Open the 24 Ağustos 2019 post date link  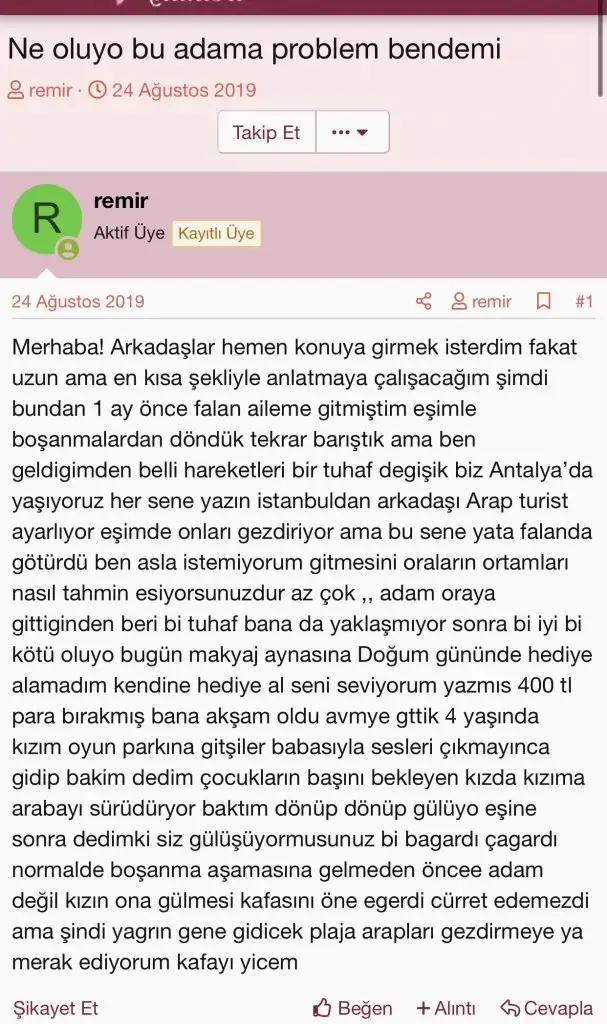click(78, 301)
